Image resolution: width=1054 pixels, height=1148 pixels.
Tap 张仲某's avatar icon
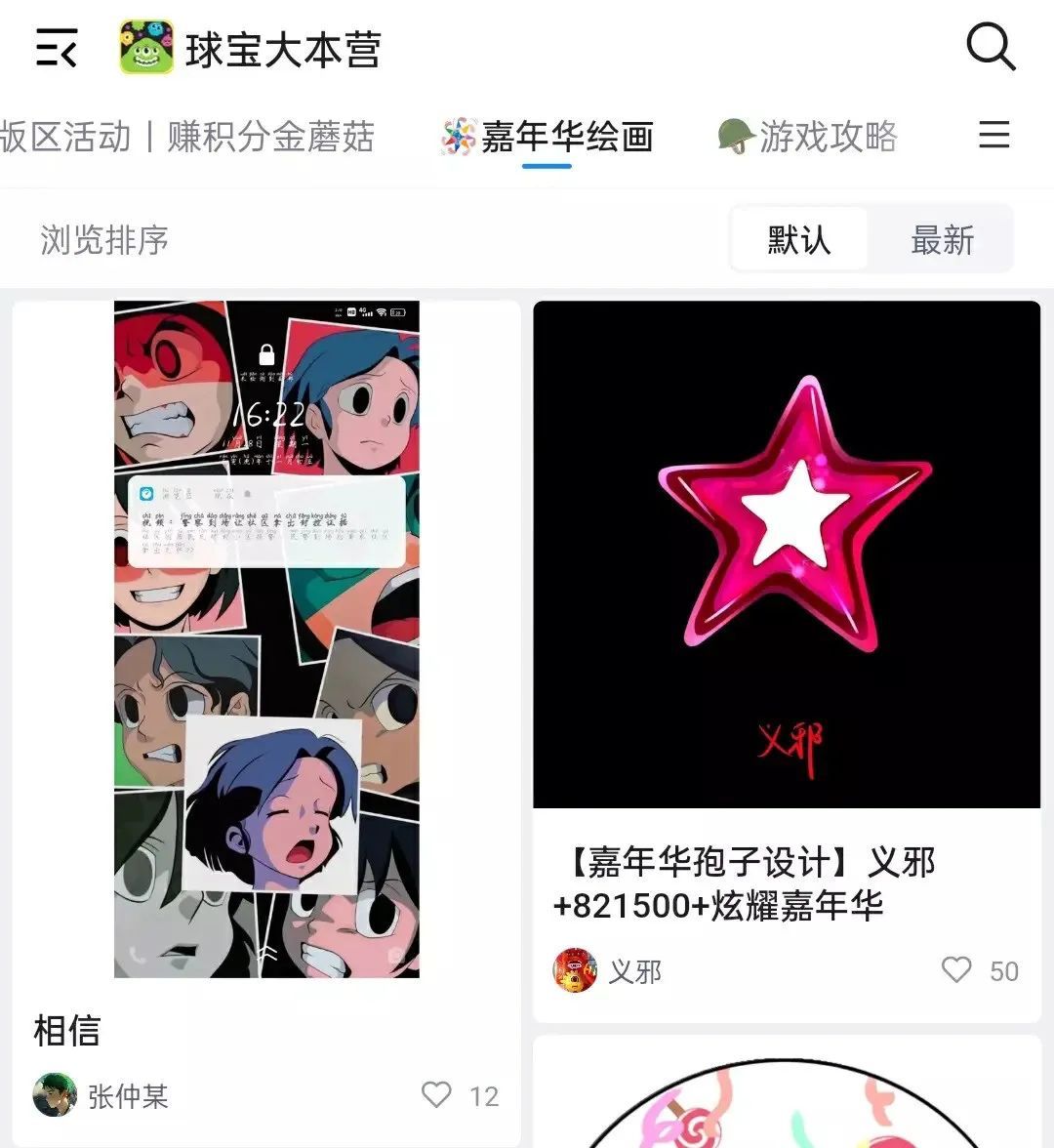(x=56, y=1096)
